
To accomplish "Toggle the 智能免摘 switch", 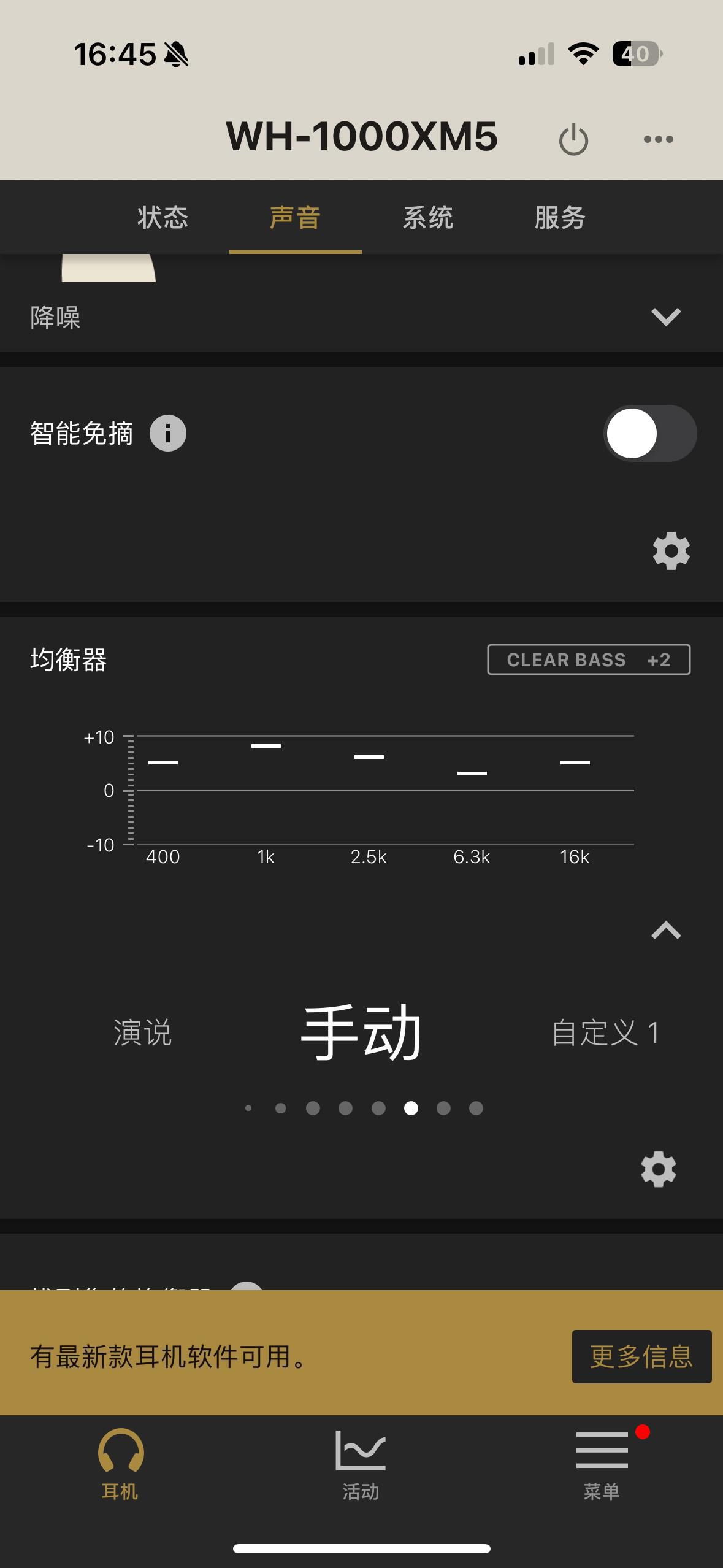I will click(649, 433).
